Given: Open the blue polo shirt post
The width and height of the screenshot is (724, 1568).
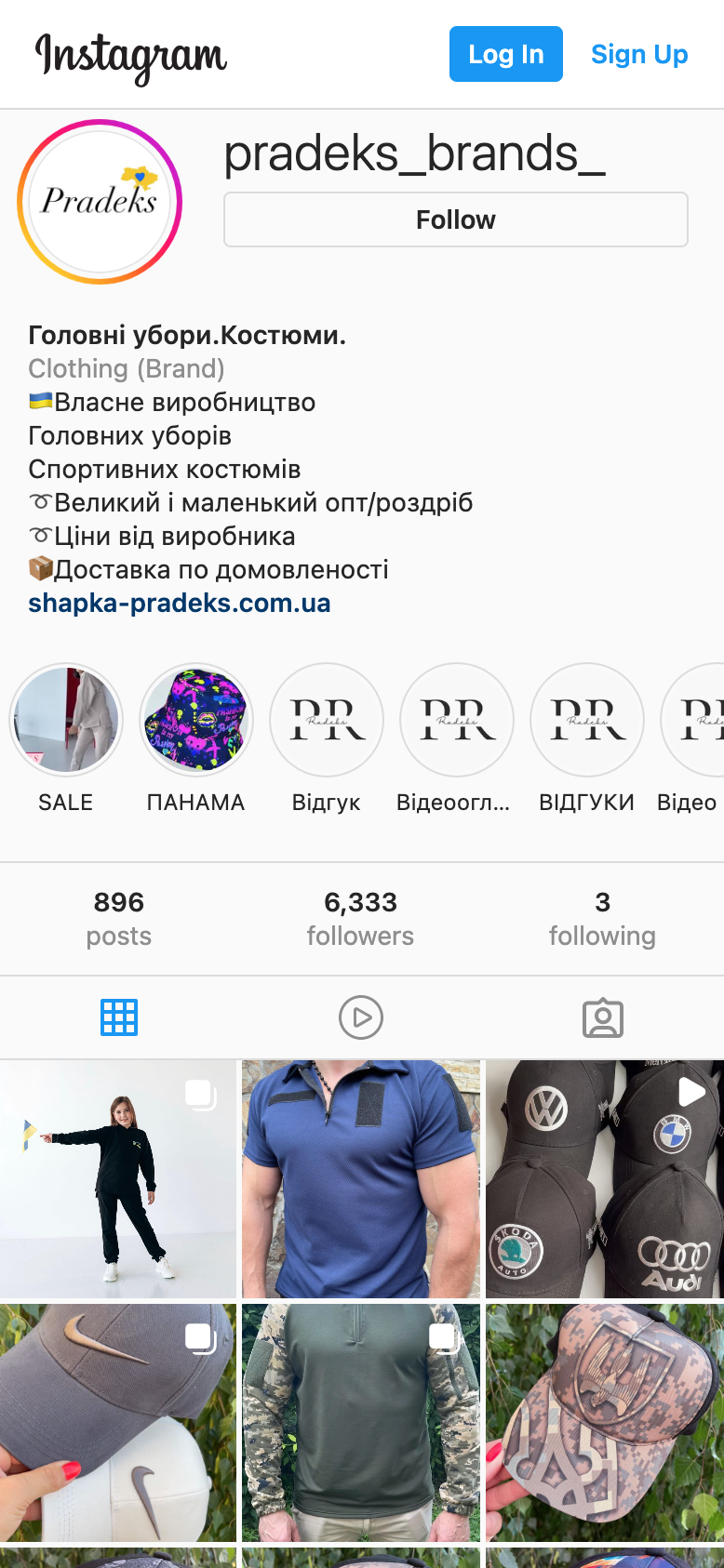Looking at the screenshot, I should [361, 1179].
